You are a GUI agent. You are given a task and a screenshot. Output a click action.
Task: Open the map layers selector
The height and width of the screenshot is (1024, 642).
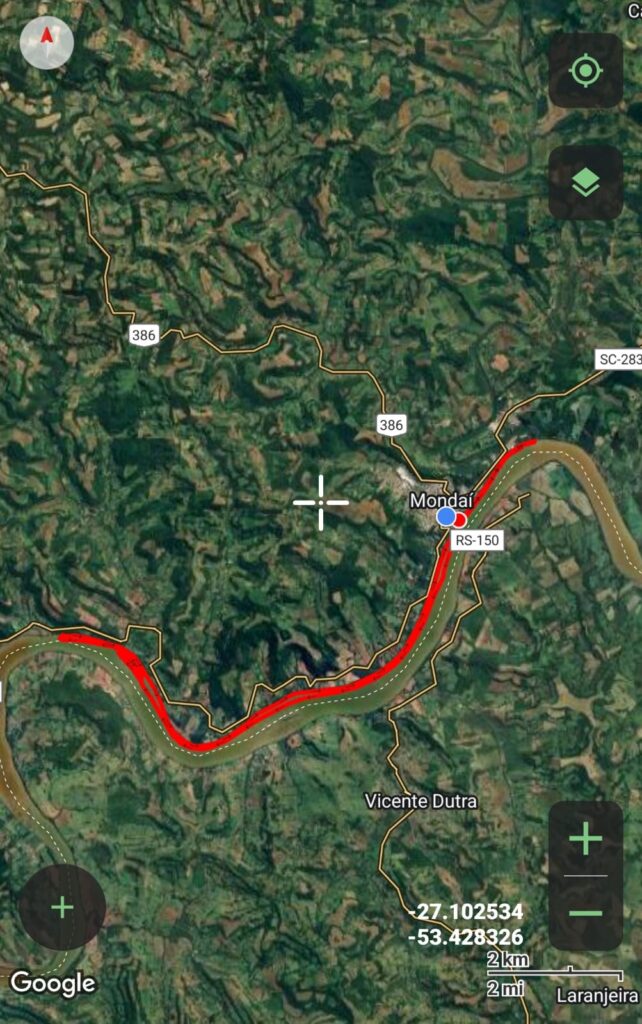(585, 183)
